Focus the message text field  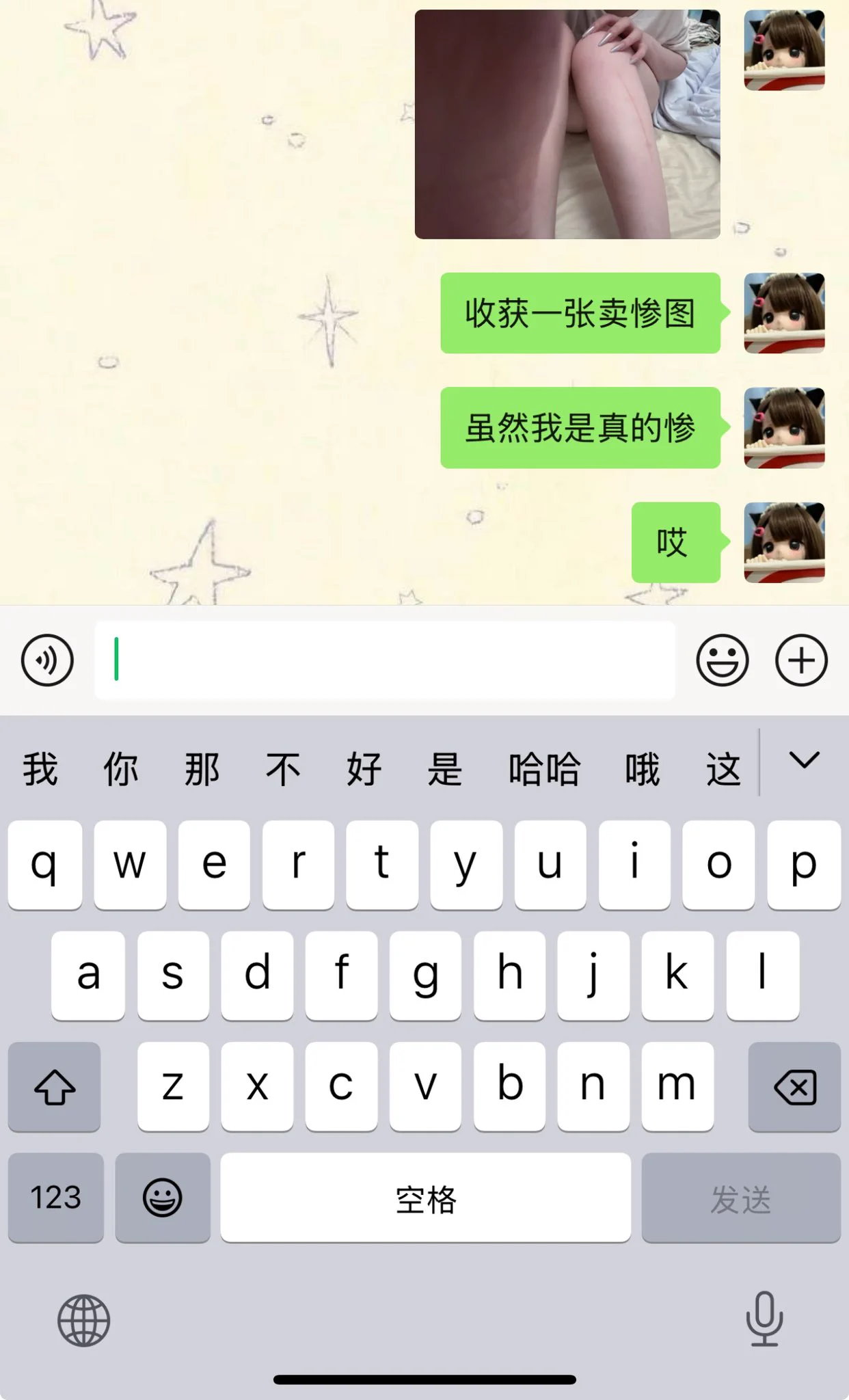pyautogui.click(x=384, y=660)
